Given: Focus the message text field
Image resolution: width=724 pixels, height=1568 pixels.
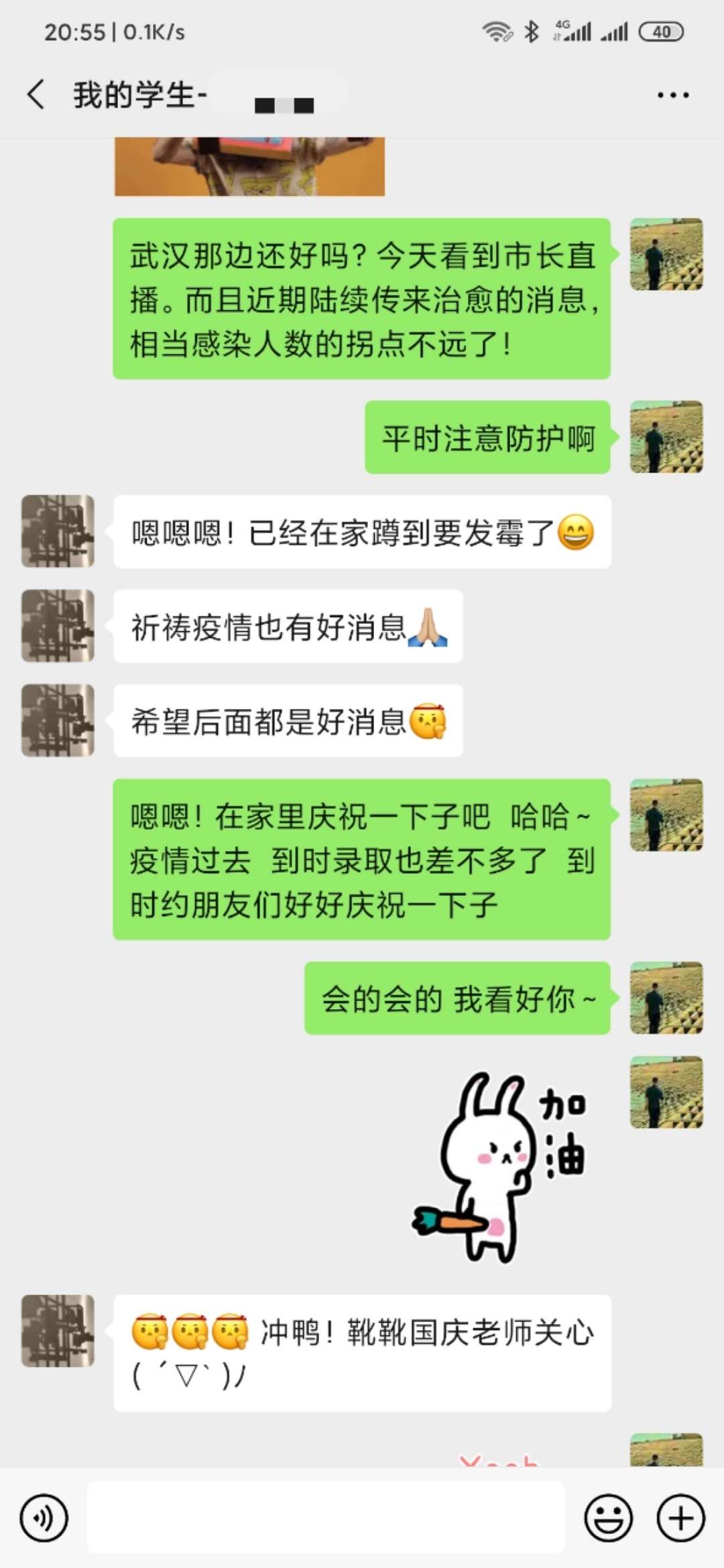Looking at the screenshot, I should click(326, 1518).
